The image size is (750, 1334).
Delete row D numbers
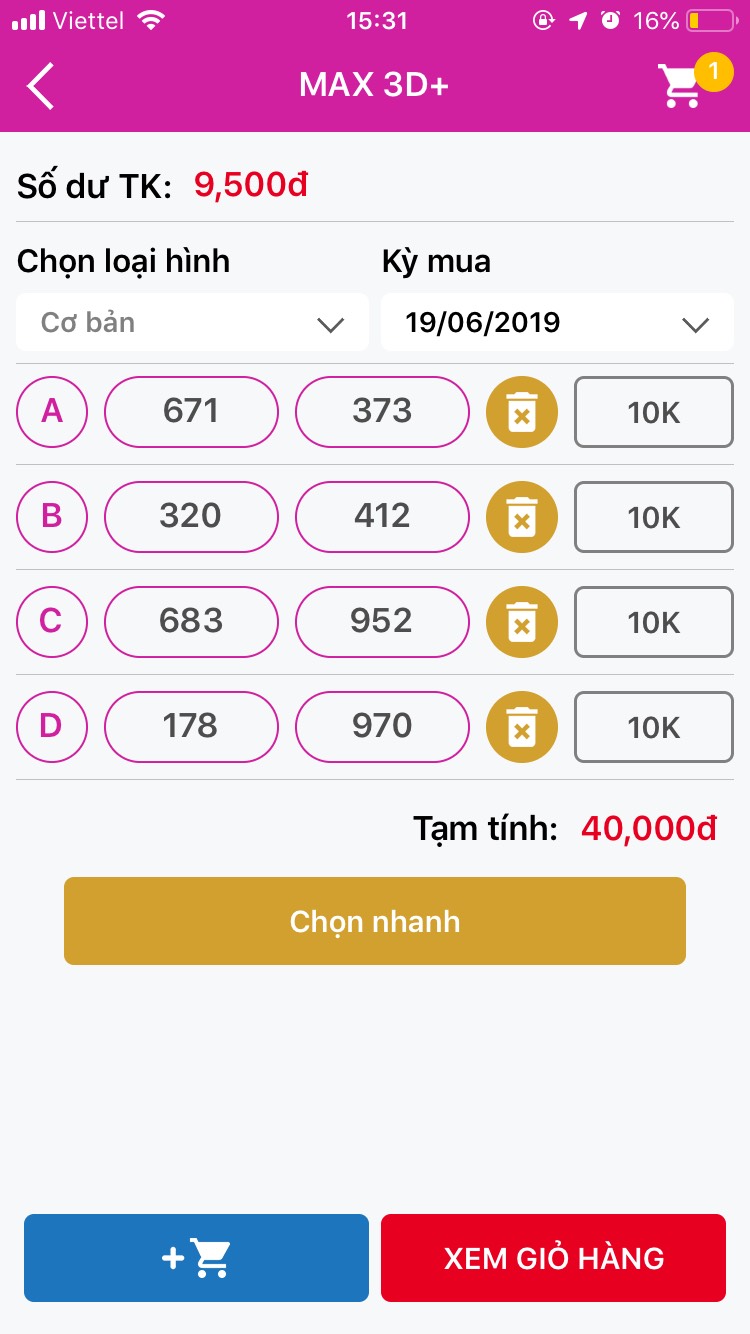tap(521, 727)
